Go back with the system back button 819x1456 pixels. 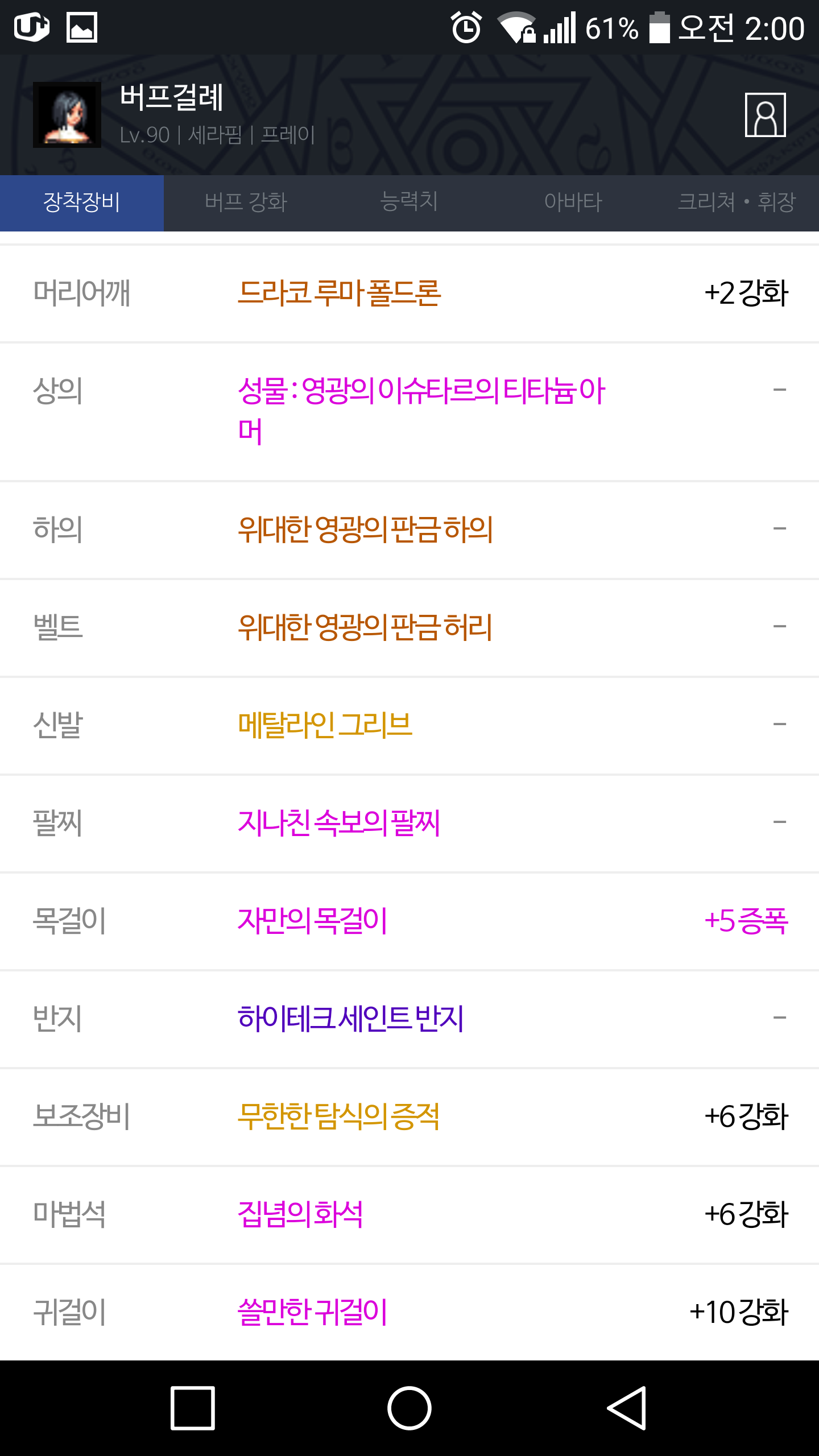(x=626, y=1408)
